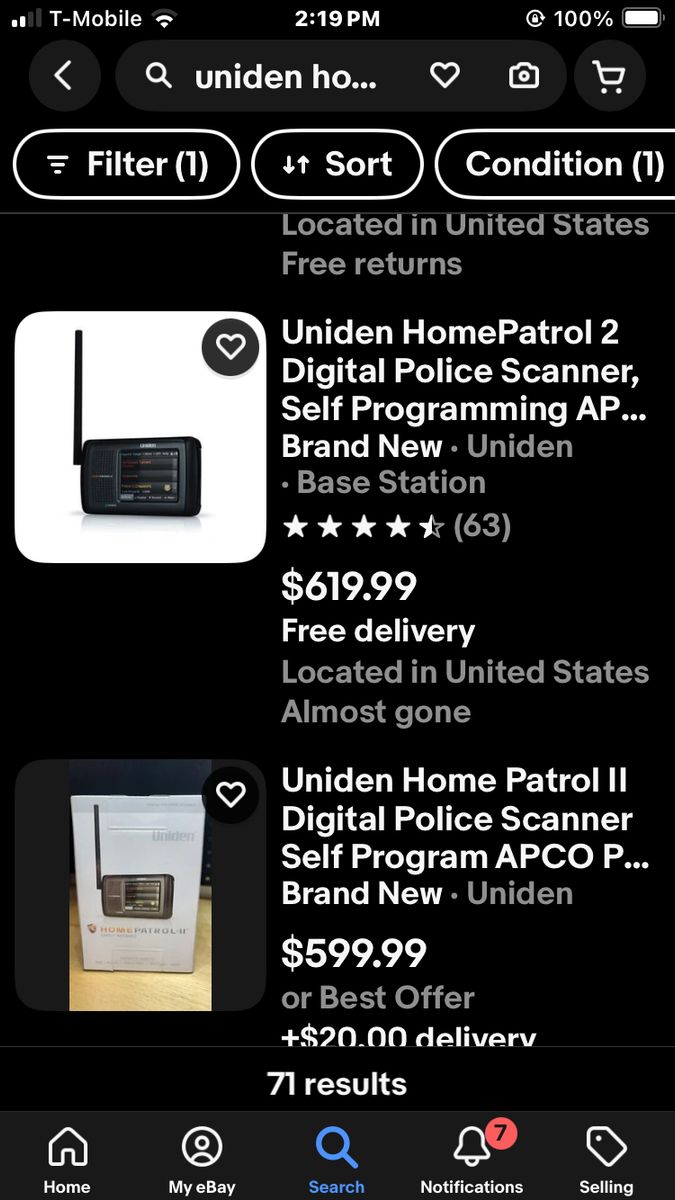
Task: Switch to the My eBay tab
Action: pos(202,1160)
